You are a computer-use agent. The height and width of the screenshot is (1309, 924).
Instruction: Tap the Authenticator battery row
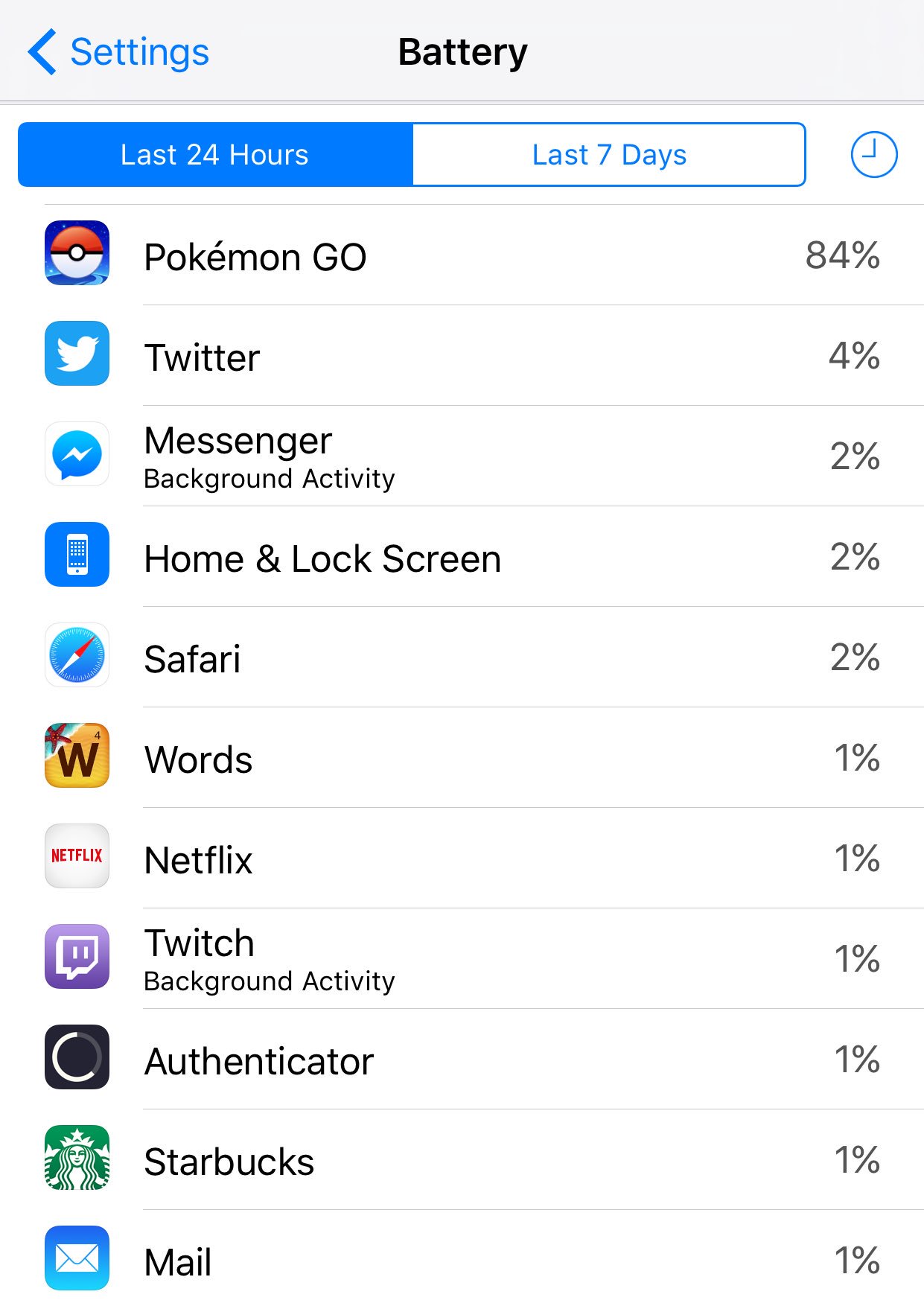462,1060
